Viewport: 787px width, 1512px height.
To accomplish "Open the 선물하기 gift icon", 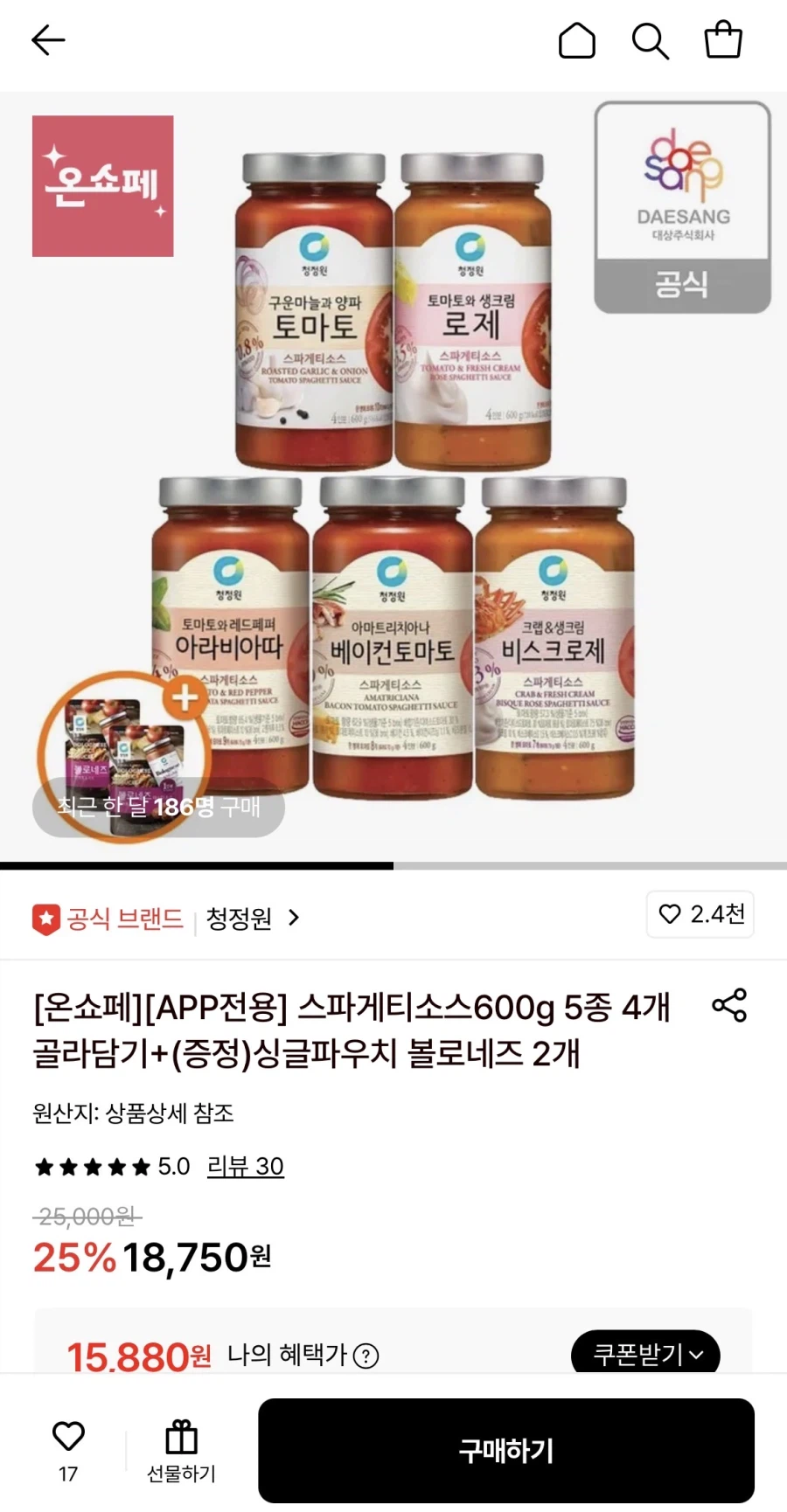I will point(180,1440).
